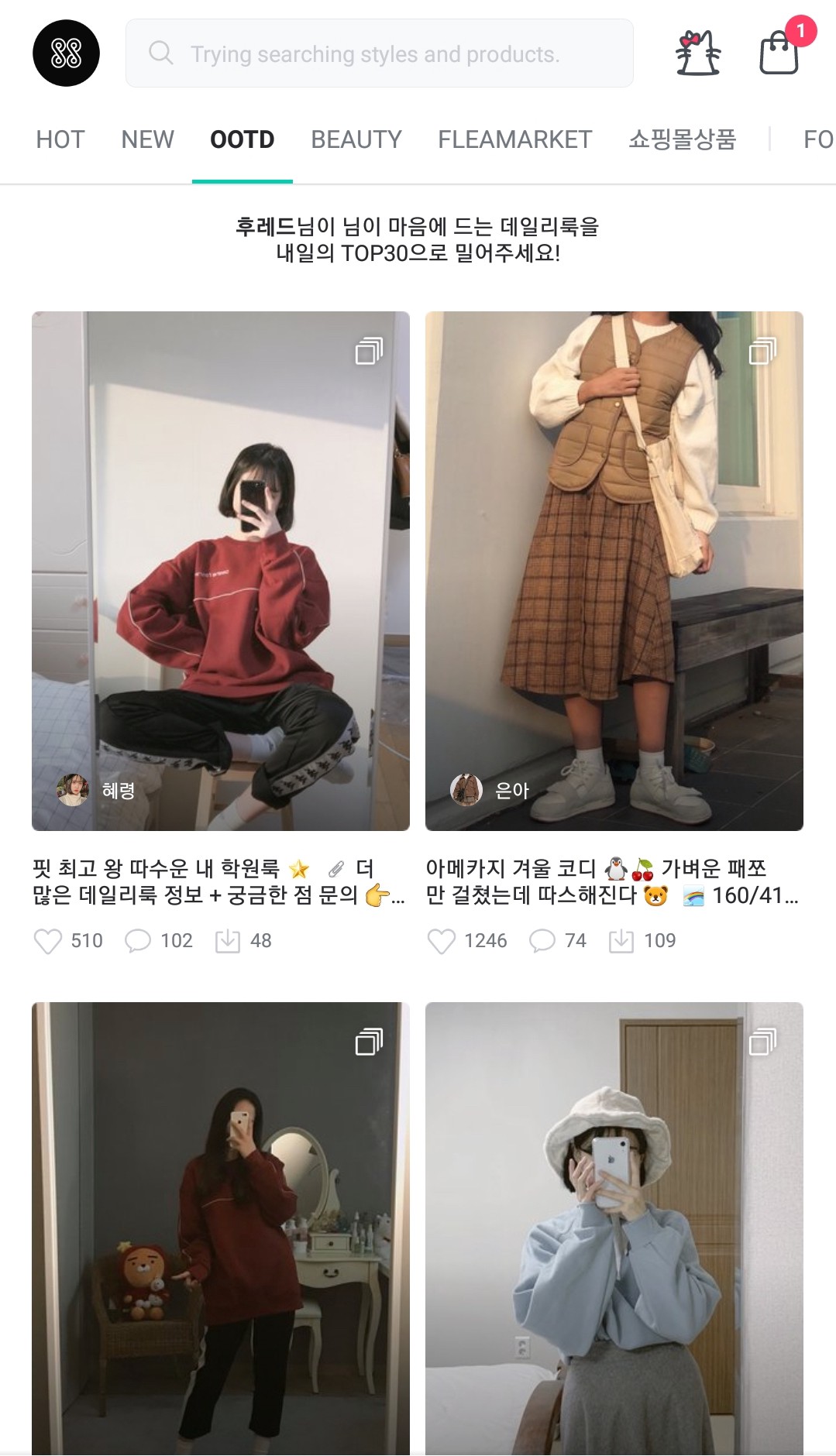
Task: Switch to the NEW tab
Action: pyautogui.click(x=147, y=139)
